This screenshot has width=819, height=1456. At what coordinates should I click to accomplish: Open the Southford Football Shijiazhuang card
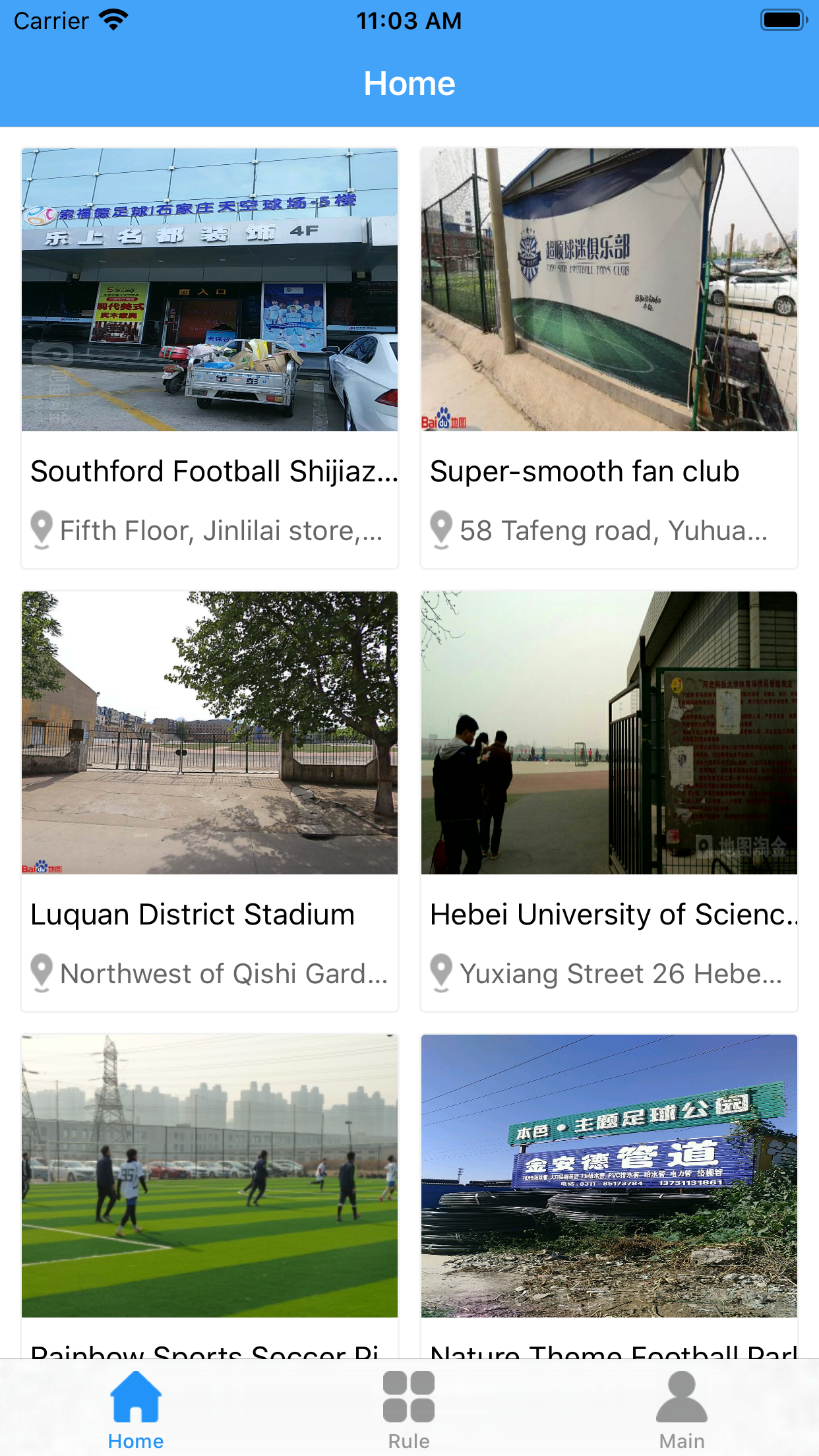point(210,357)
